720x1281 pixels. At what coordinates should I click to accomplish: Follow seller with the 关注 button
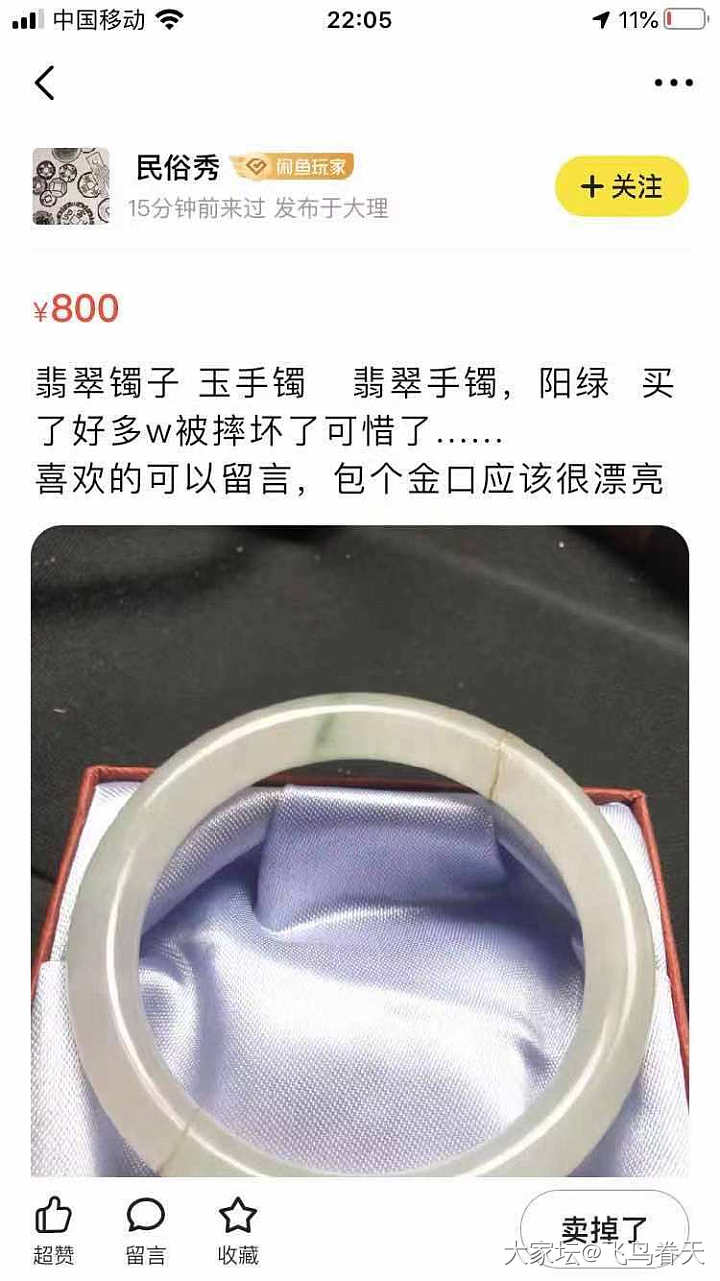click(622, 186)
